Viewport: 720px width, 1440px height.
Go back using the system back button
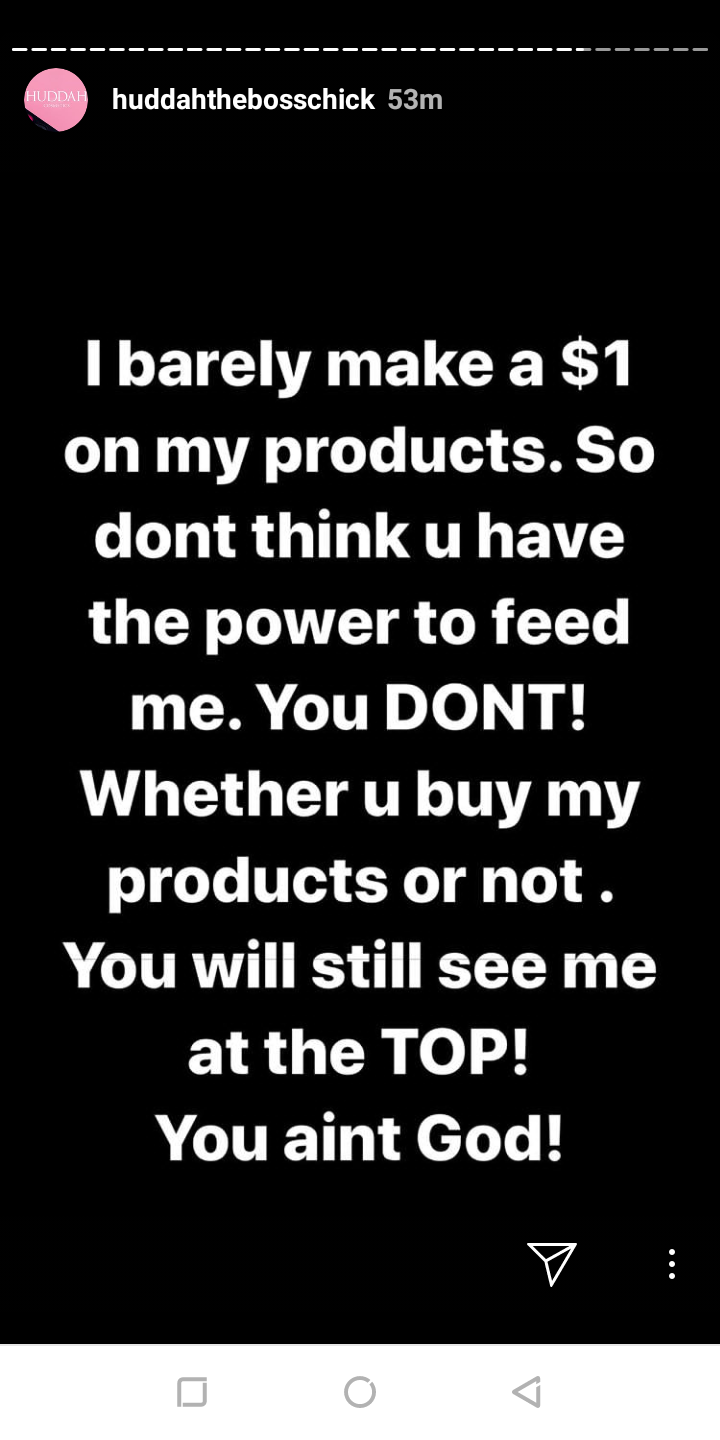(527, 1392)
